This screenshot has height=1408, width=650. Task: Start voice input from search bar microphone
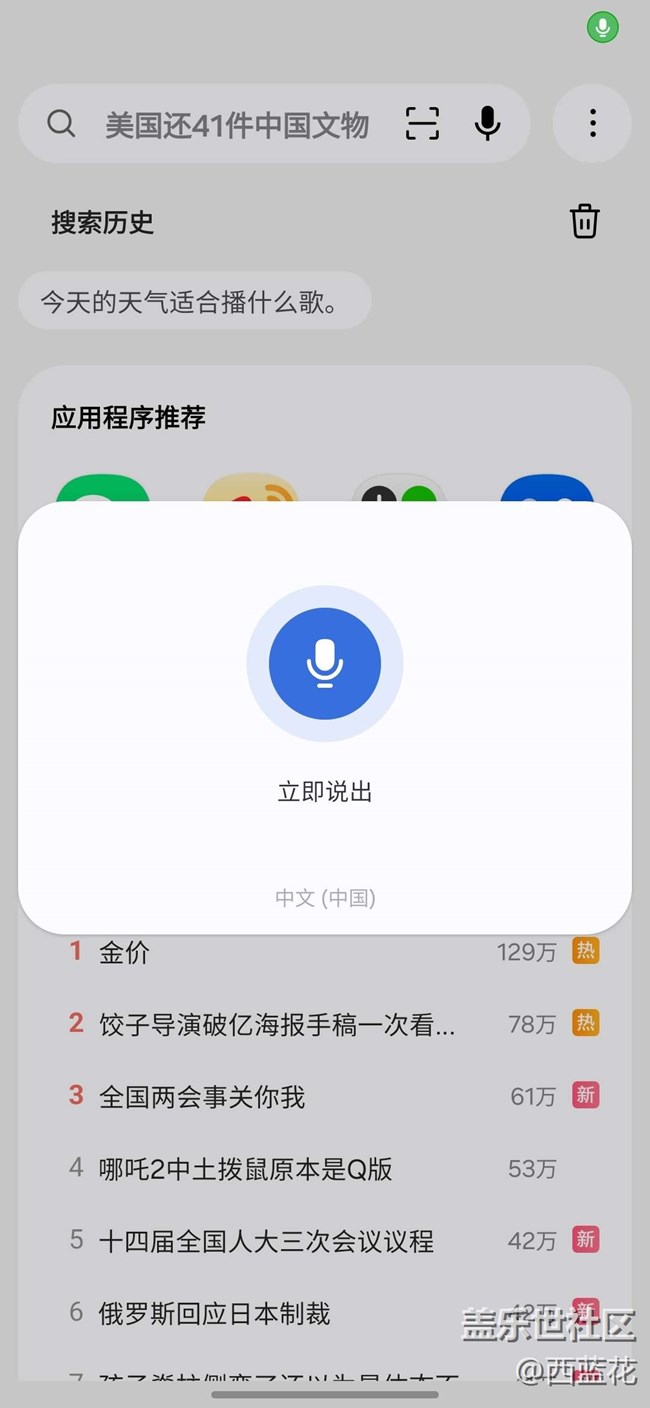(x=487, y=124)
